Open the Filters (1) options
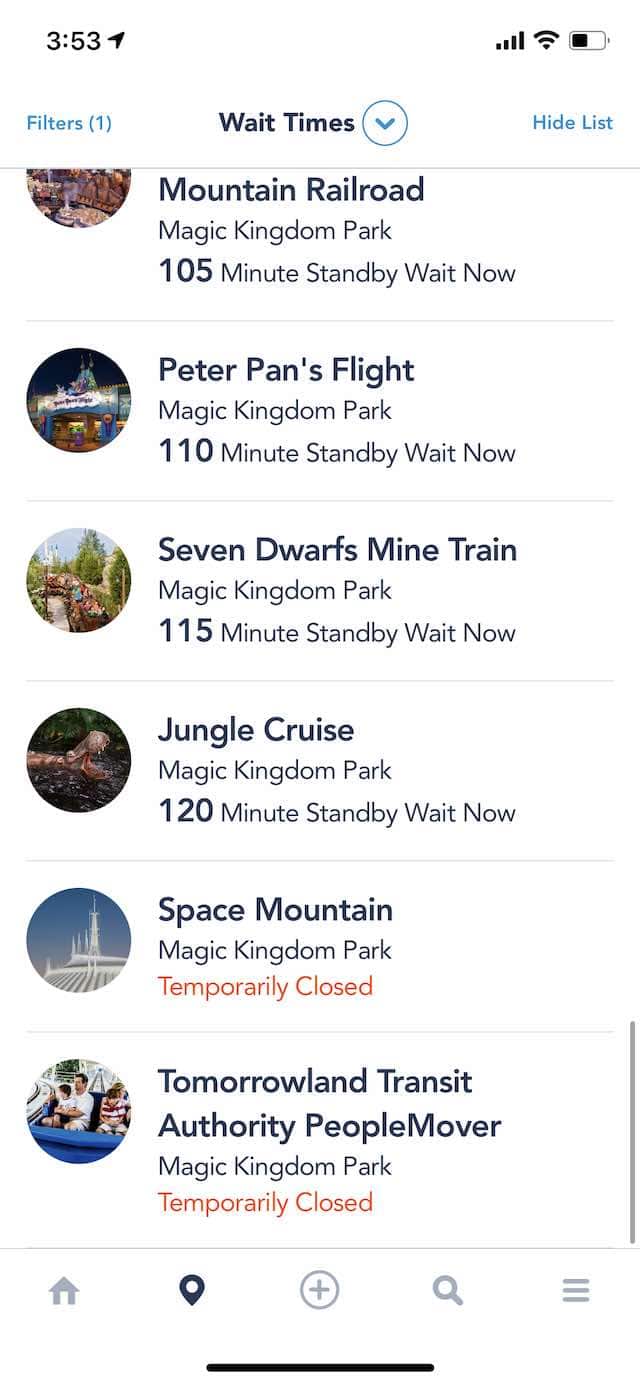 [69, 123]
